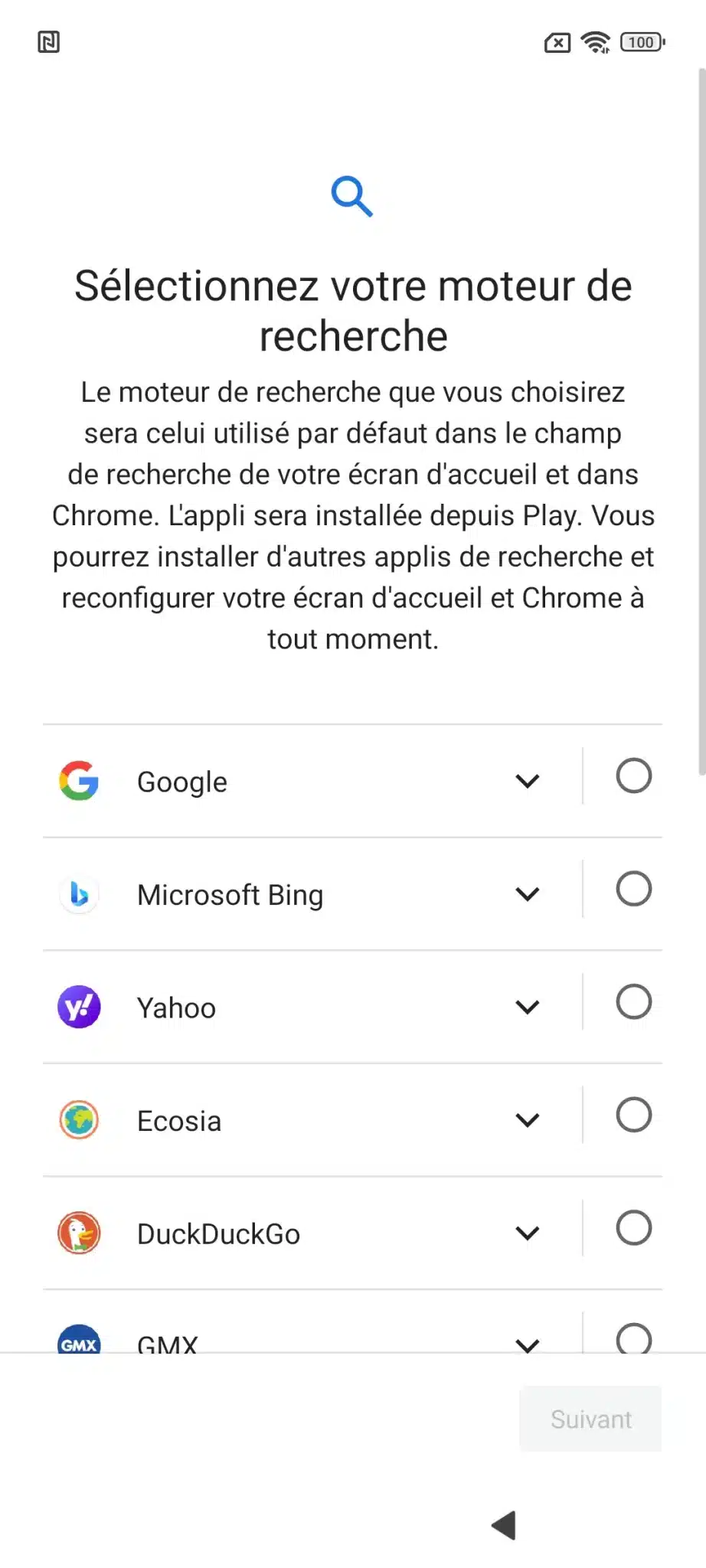Expand the Google details chevron
Screen dimensions: 706x1568
click(528, 781)
